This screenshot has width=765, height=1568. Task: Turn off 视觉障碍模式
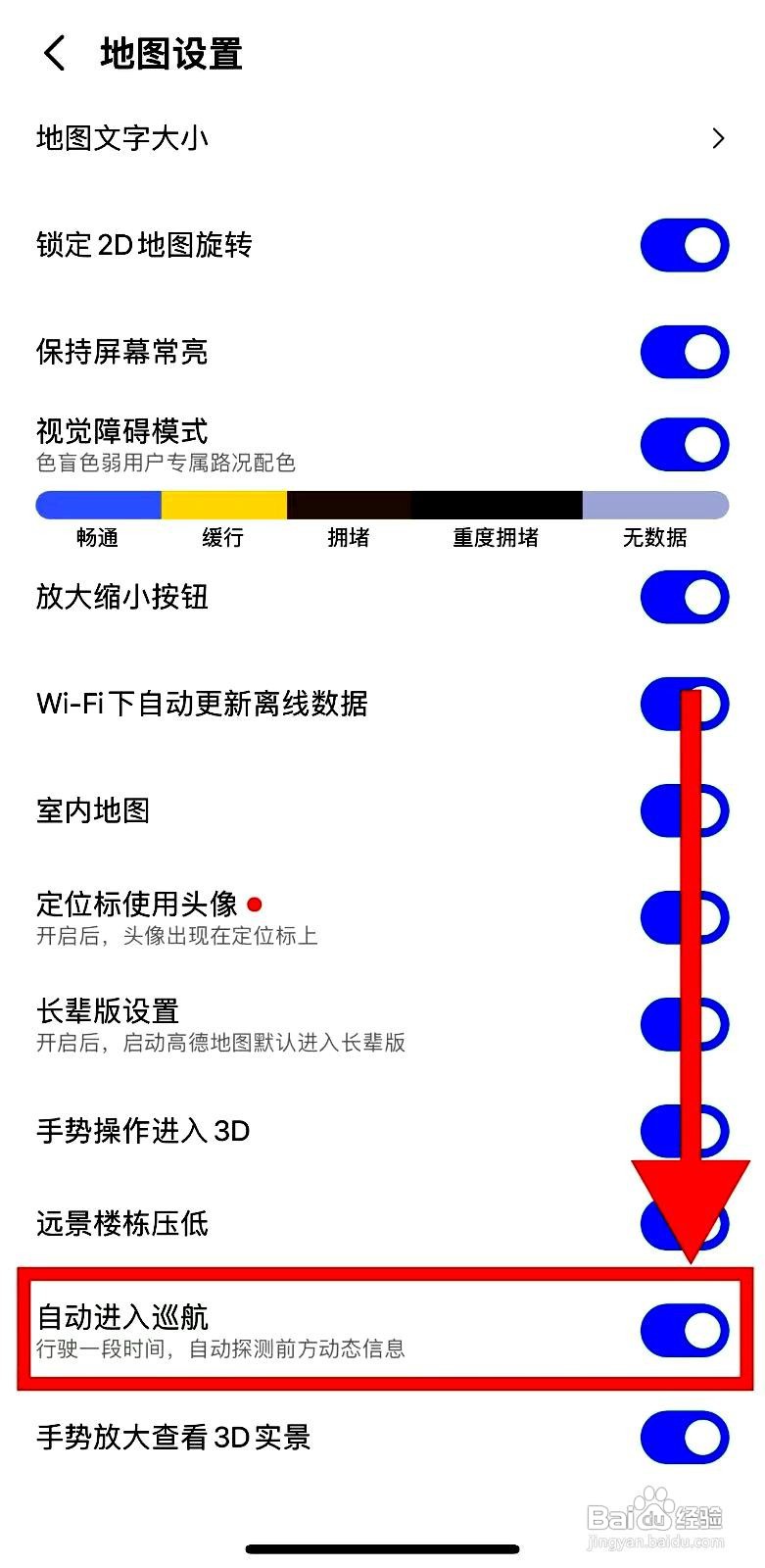coord(684,444)
